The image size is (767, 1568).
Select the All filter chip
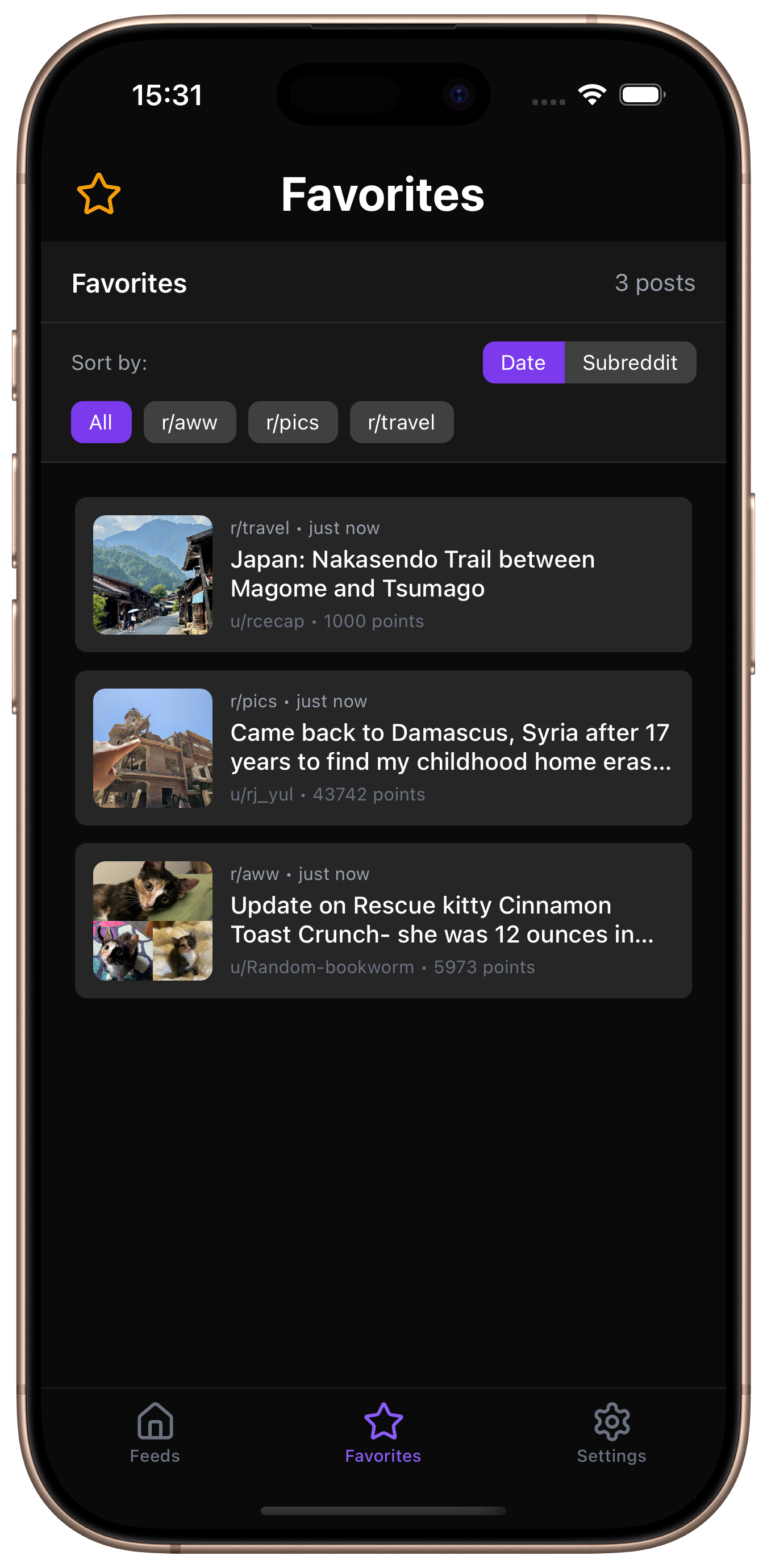101,422
